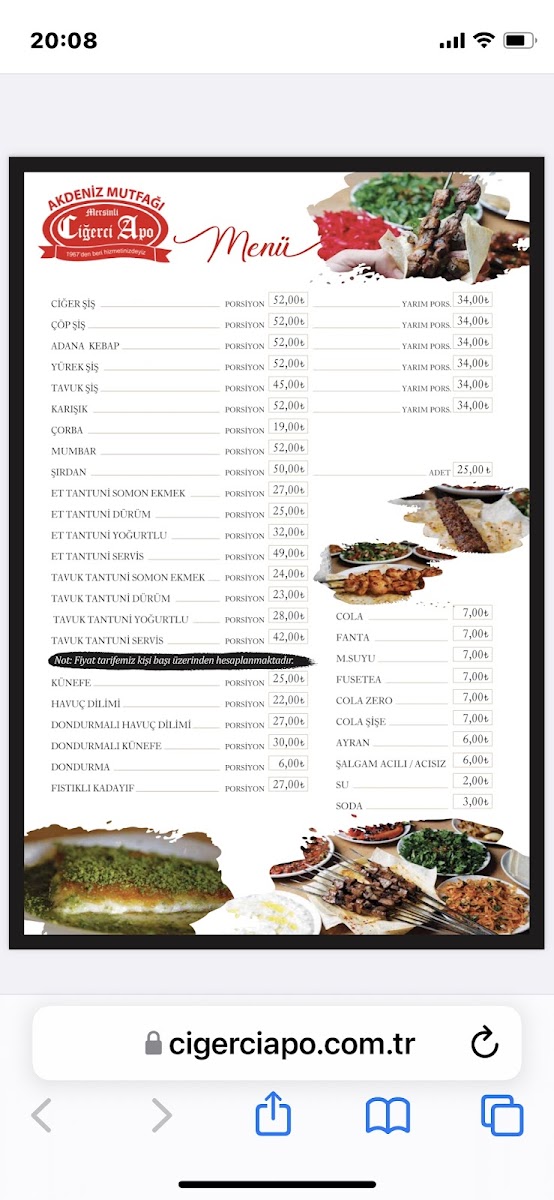Show all open Safari tabs
This screenshot has width=554, height=1200.
tap(502, 1115)
